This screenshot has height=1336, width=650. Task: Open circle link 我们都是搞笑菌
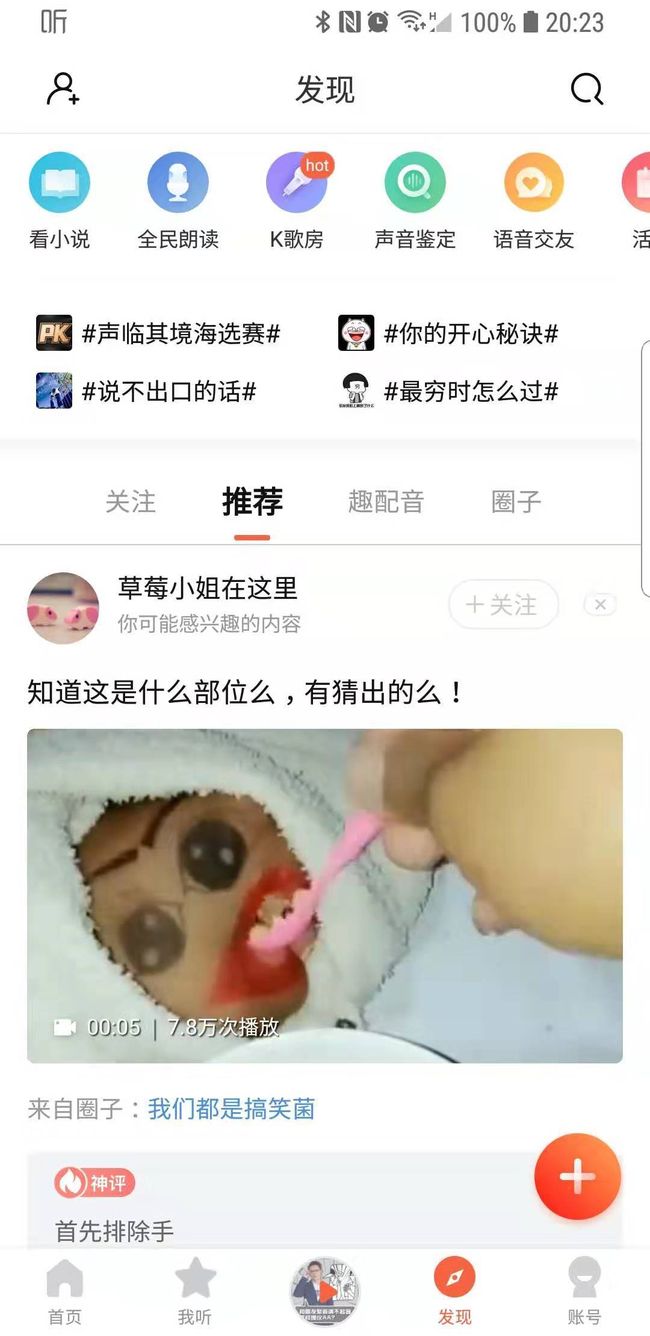point(232,1108)
